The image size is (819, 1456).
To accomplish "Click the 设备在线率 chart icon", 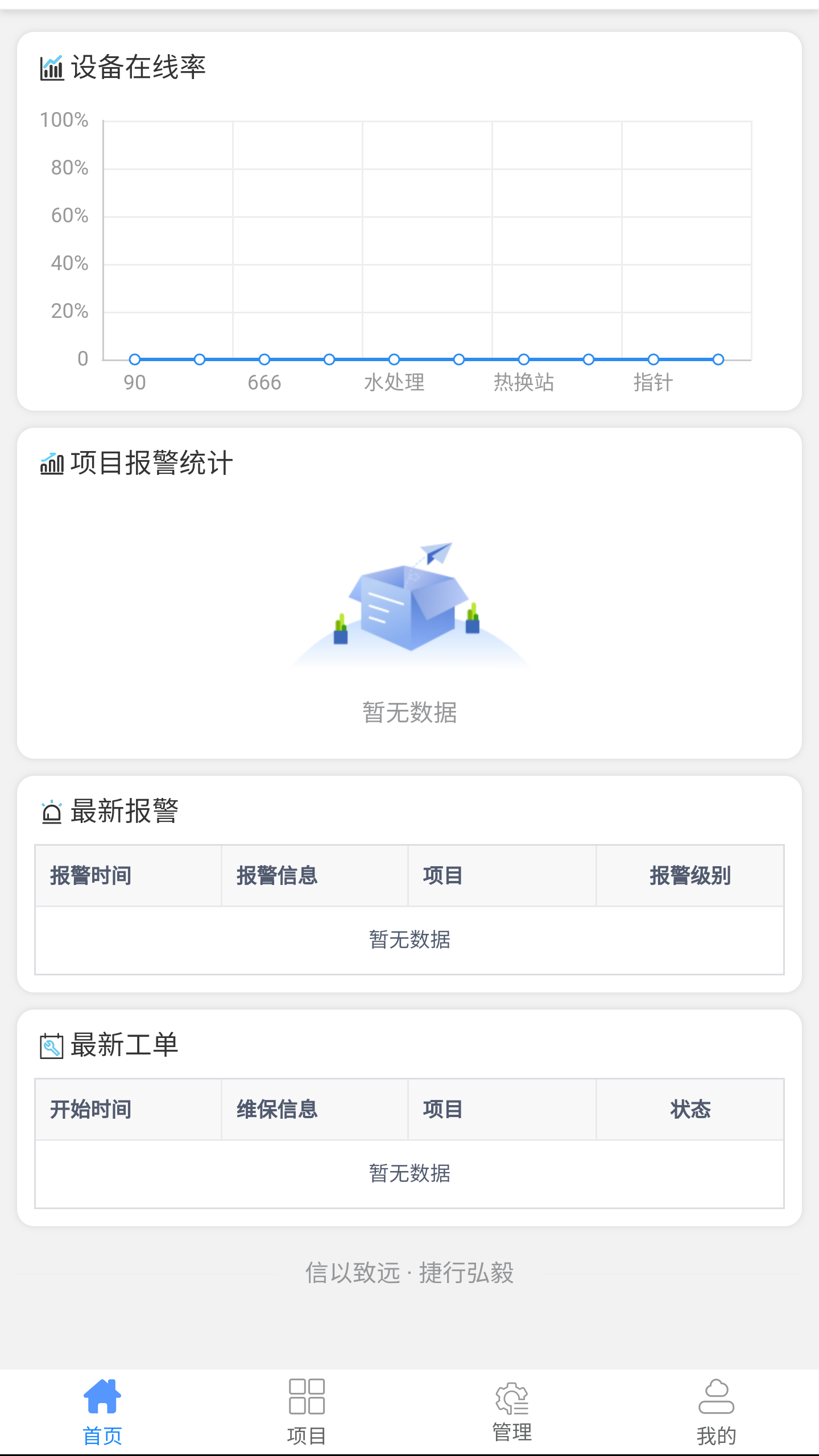I will pos(52,68).
